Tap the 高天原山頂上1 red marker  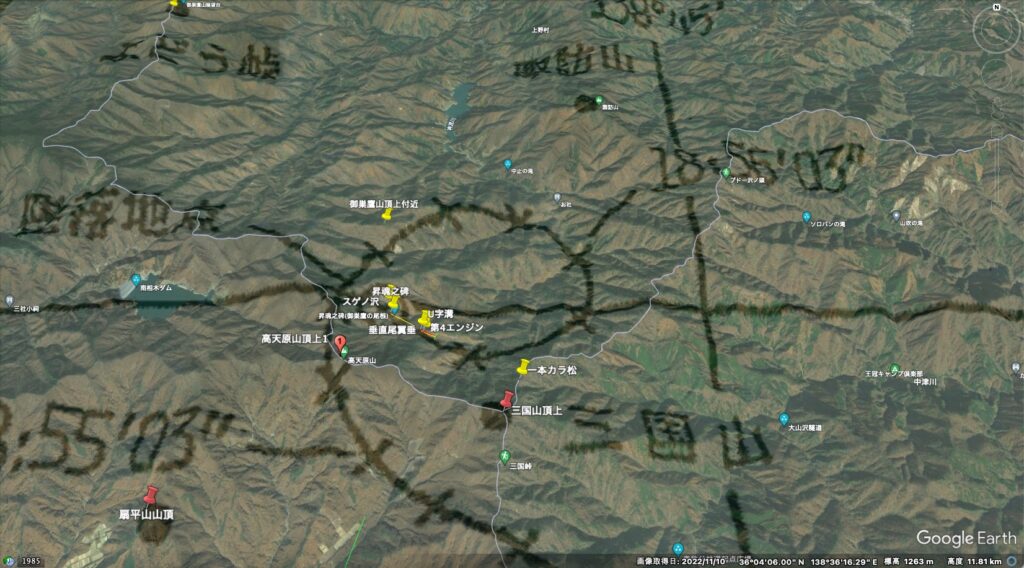[339, 343]
